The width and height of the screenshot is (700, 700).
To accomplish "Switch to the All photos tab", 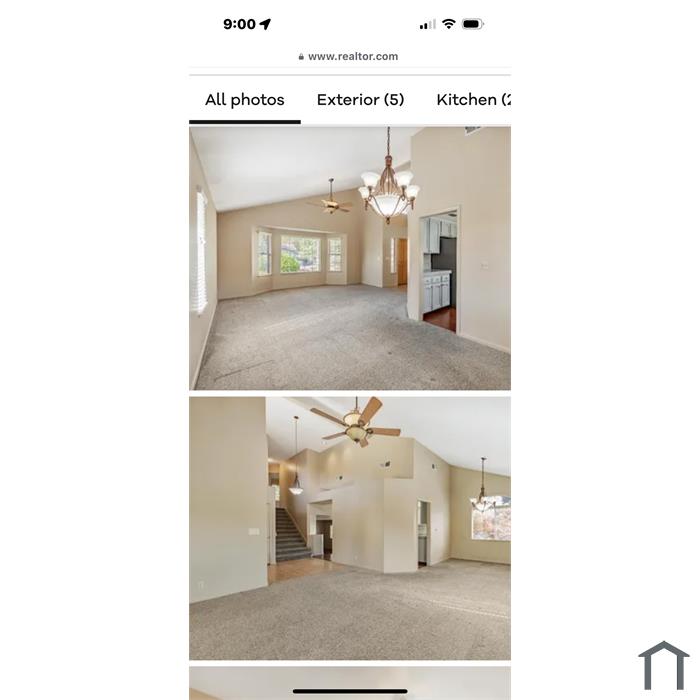I will pos(244,100).
